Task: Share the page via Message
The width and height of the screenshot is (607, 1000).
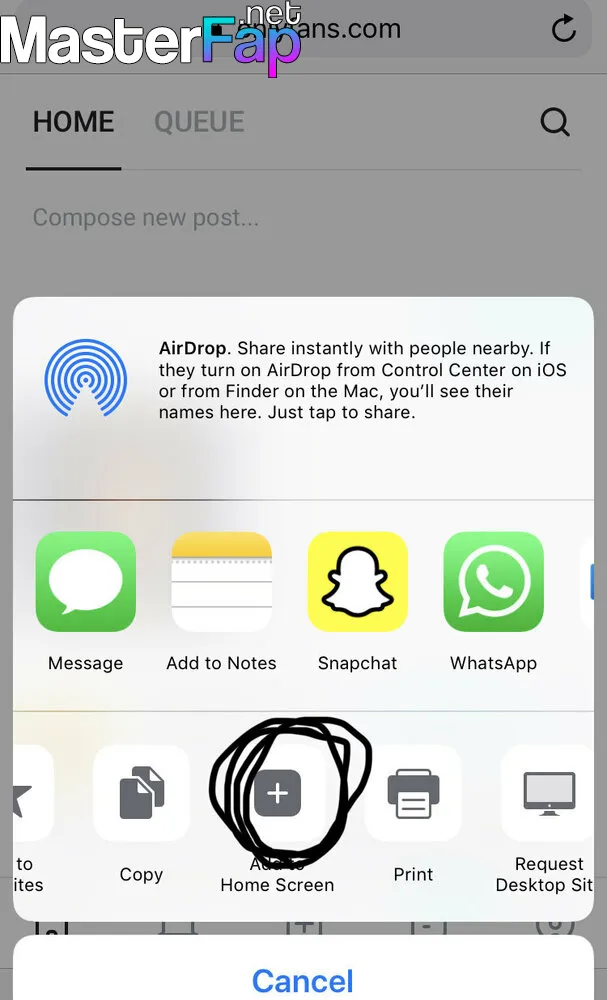Action: [85, 582]
